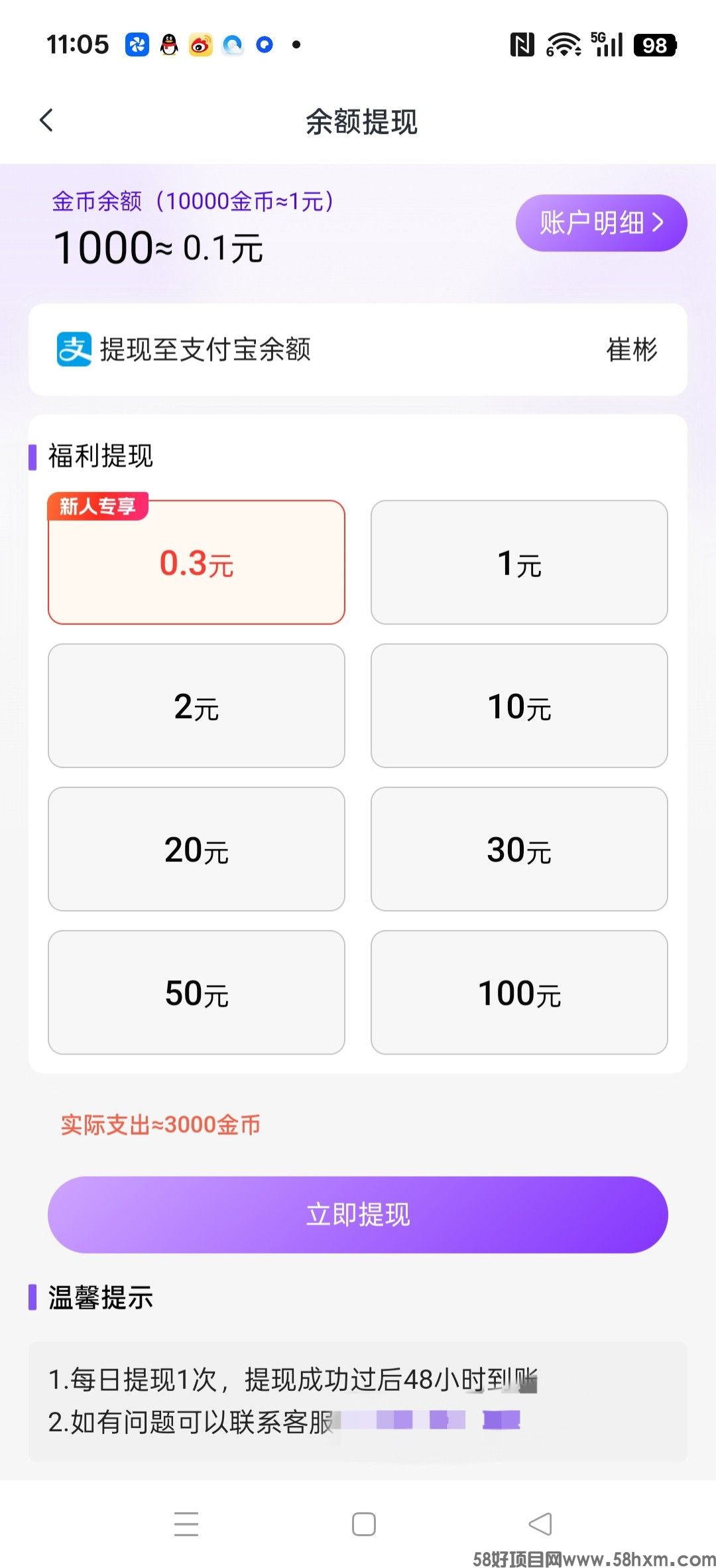Go to the system home screen
Screen dimensions: 716x1568
coord(363,1524)
